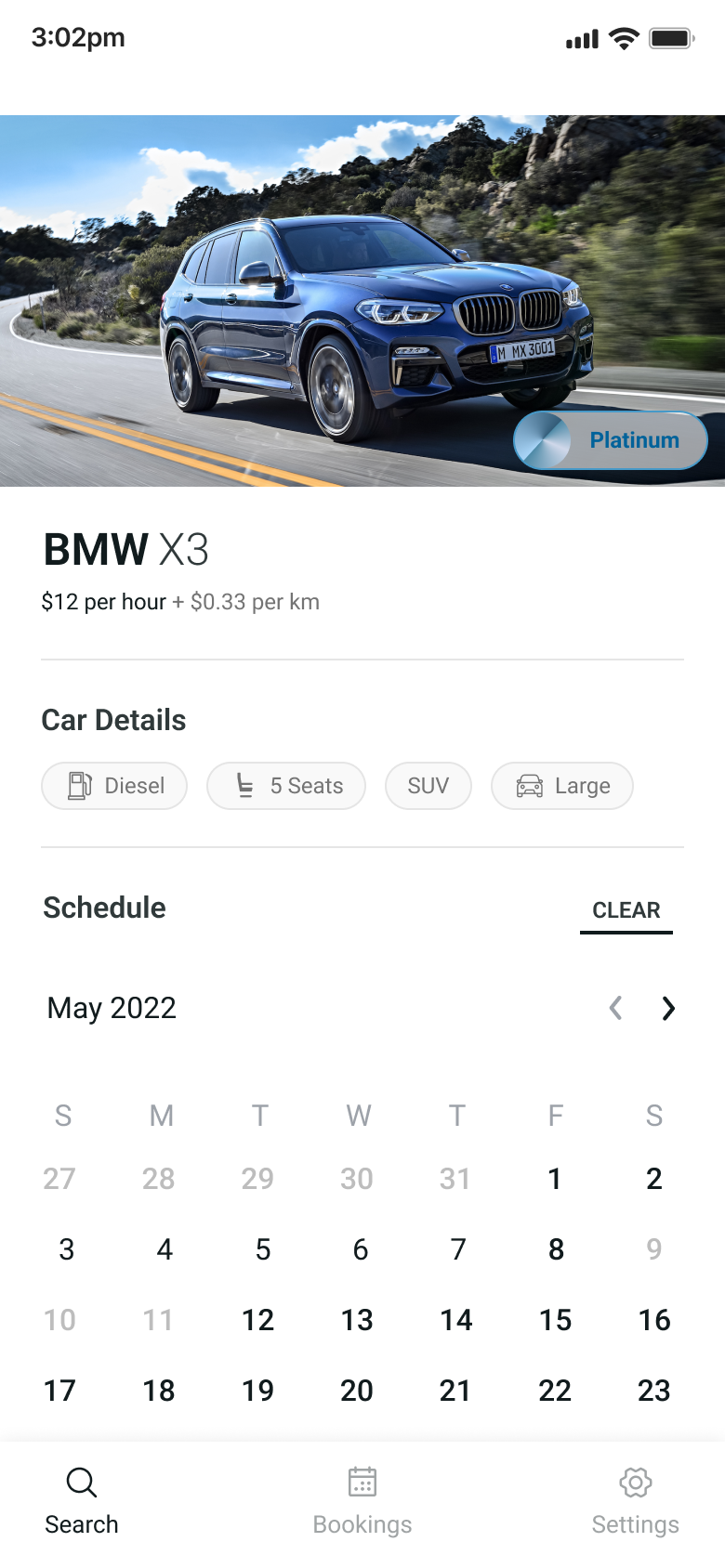Open the May 2022 month header
The image size is (725, 1568).
coord(110,1008)
